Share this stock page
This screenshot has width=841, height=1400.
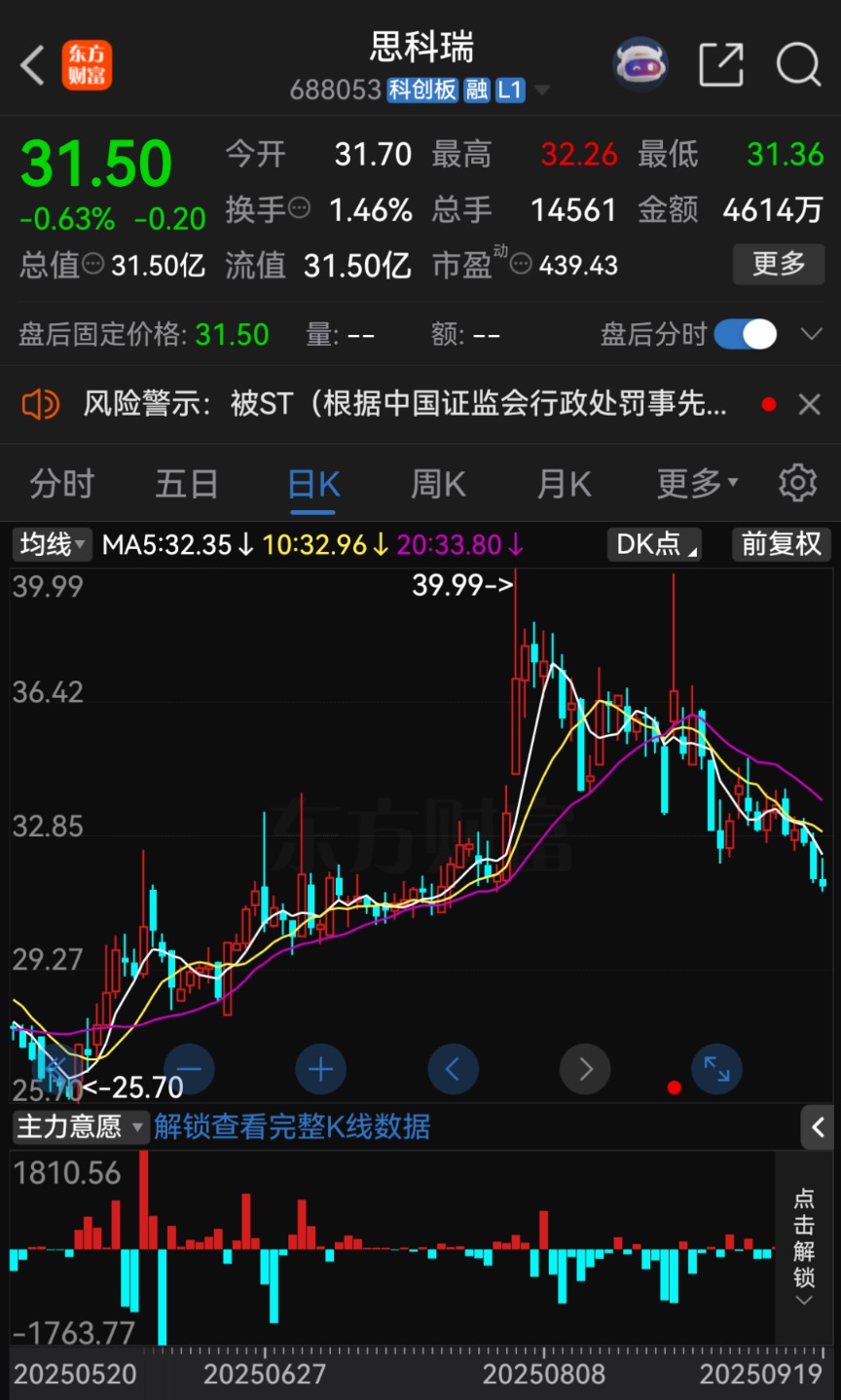pos(721,65)
